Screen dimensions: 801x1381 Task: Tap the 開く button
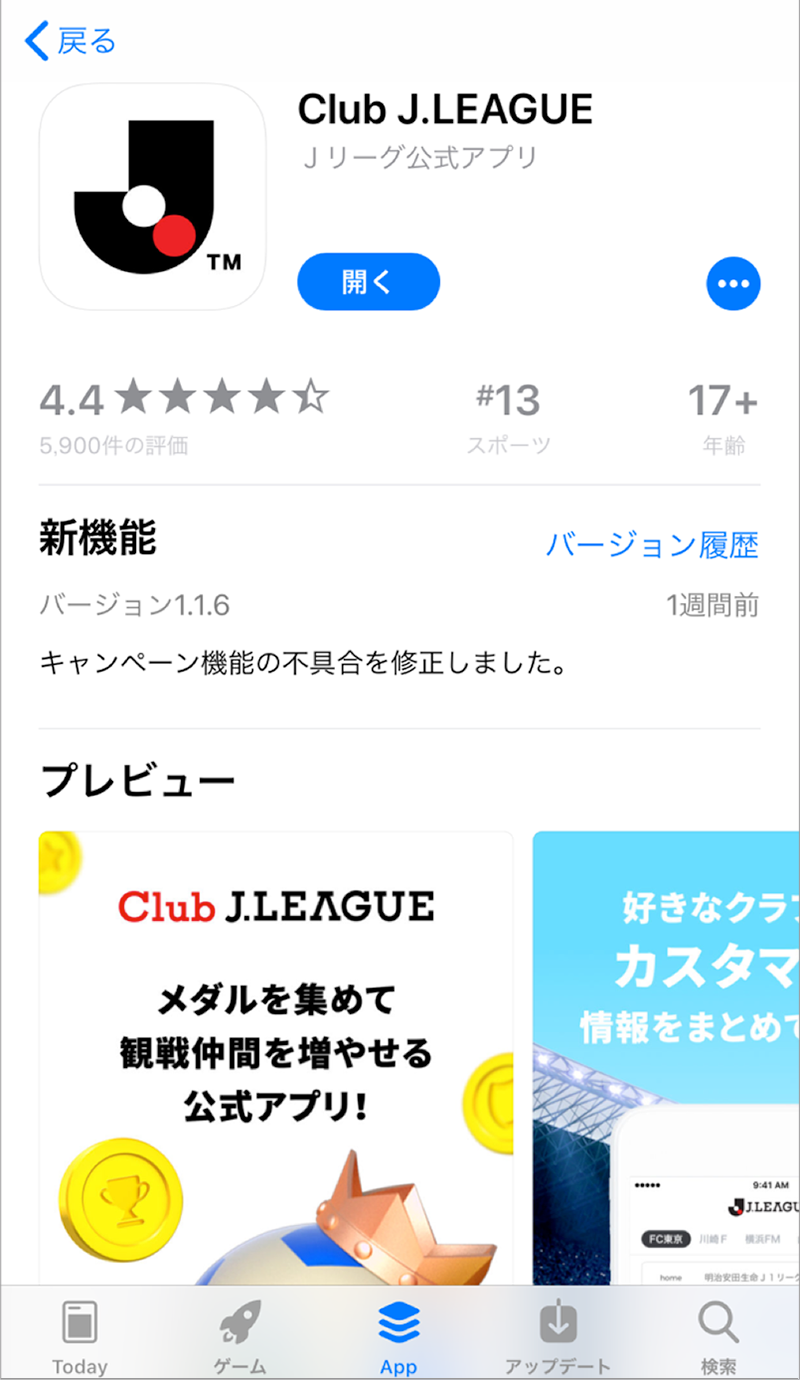368,282
